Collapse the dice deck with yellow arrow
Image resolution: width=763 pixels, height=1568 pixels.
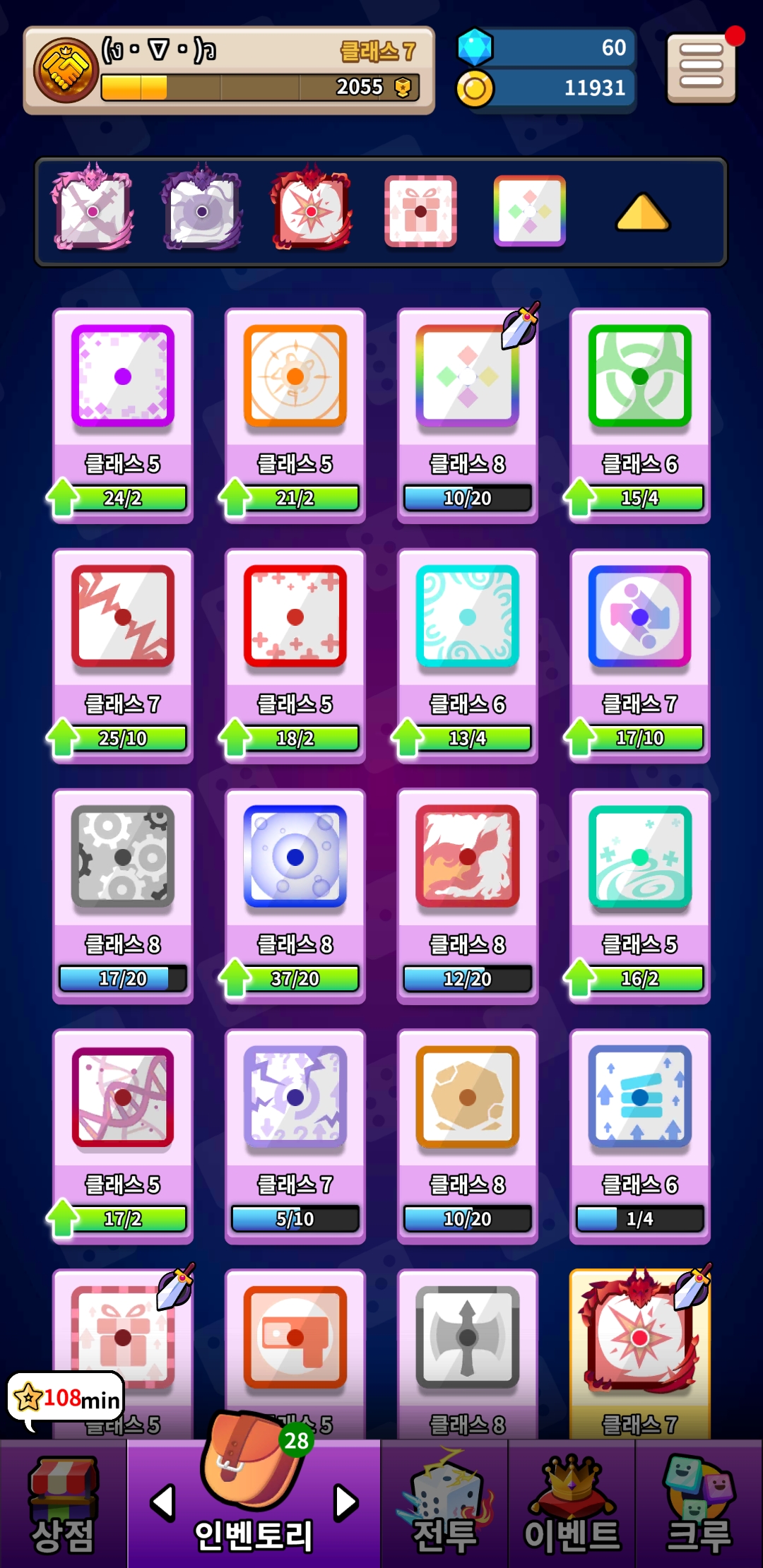(642, 213)
